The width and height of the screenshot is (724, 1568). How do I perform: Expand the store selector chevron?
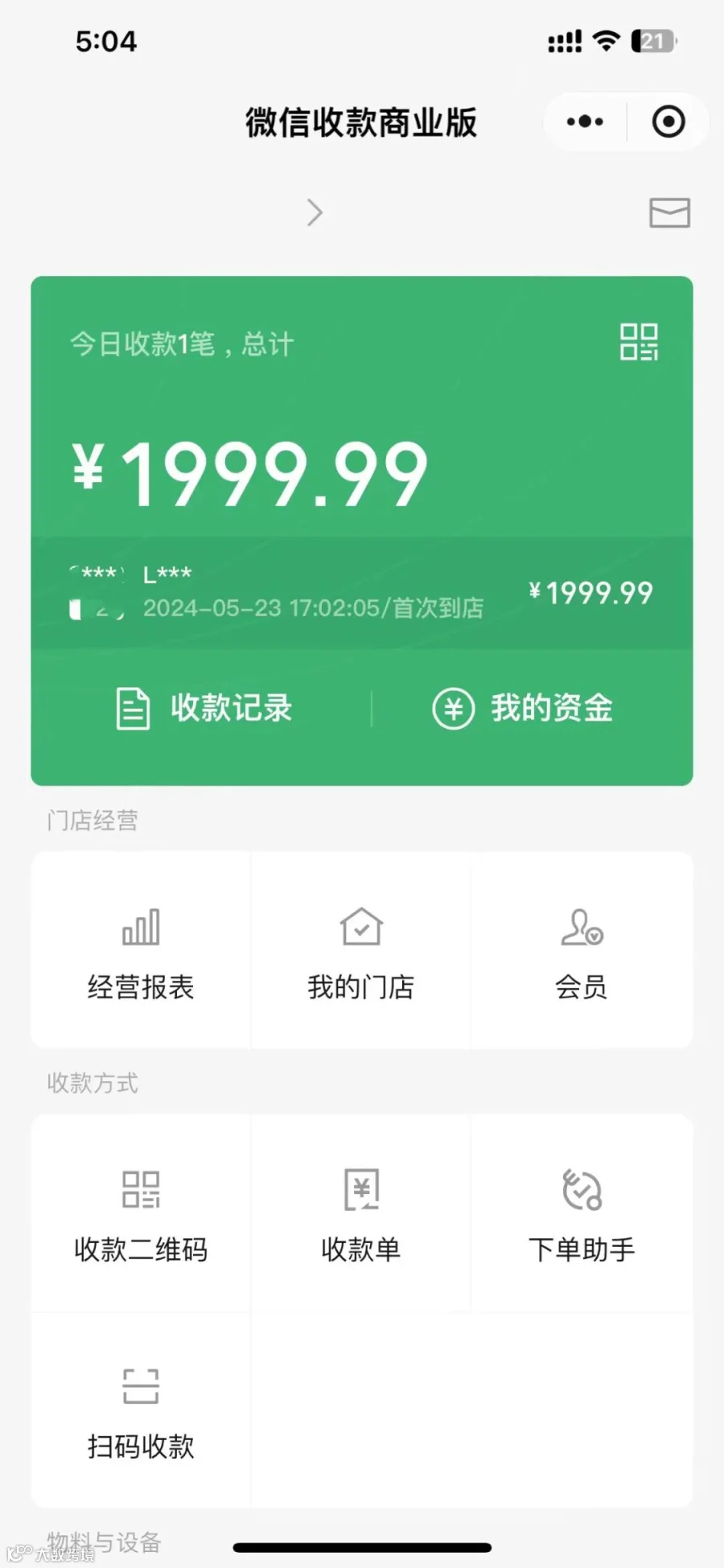click(x=315, y=212)
